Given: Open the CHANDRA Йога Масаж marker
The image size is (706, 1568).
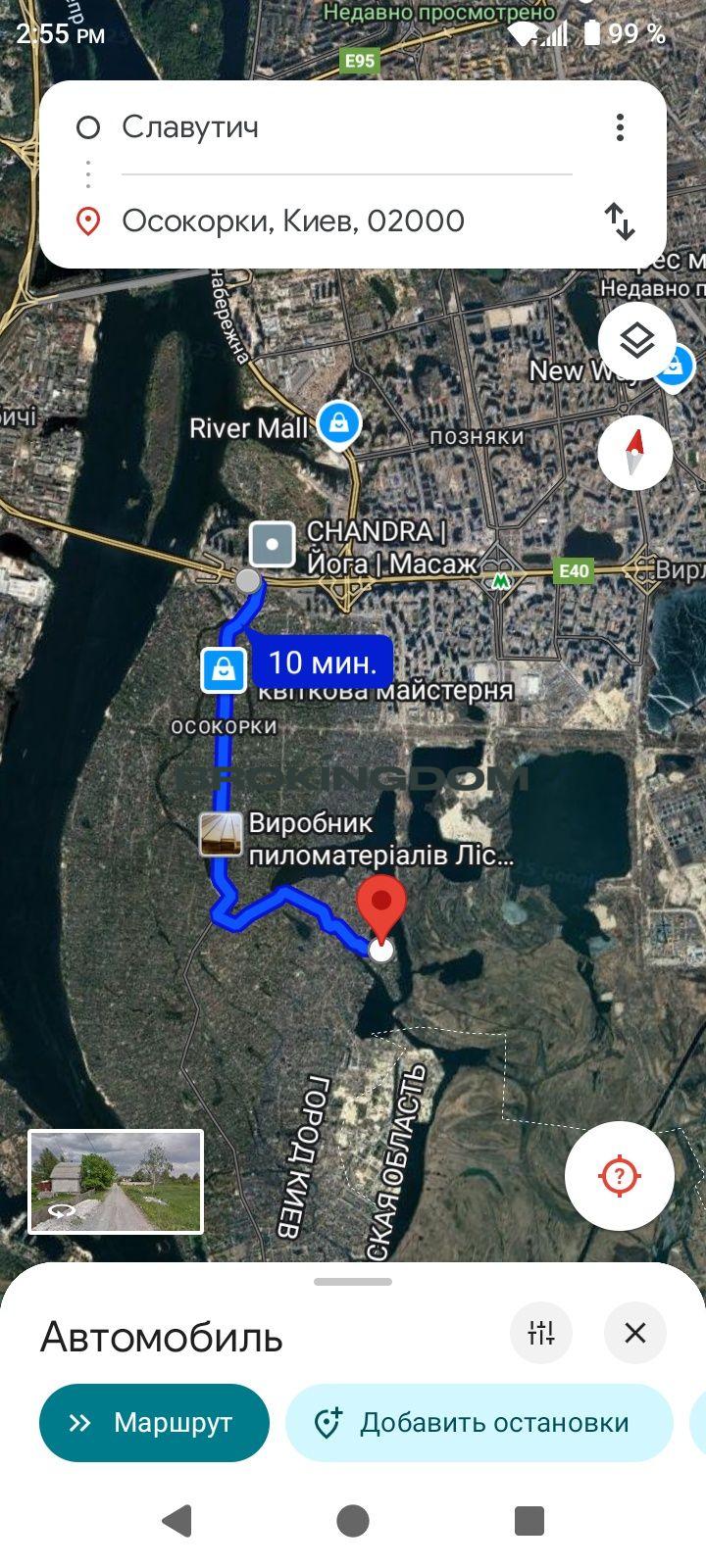Looking at the screenshot, I should tap(273, 545).
